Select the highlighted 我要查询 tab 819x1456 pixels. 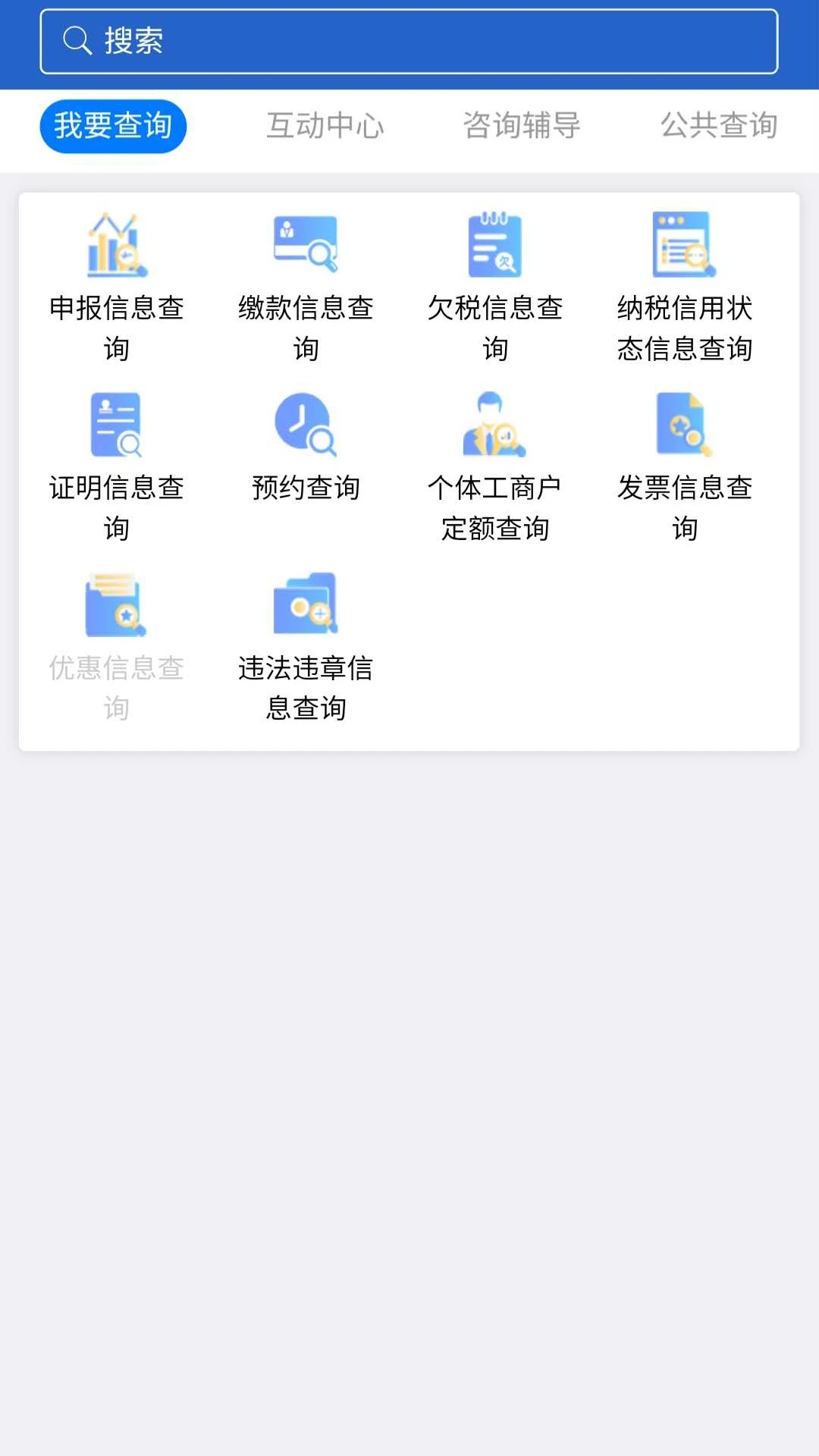coord(112,127)
